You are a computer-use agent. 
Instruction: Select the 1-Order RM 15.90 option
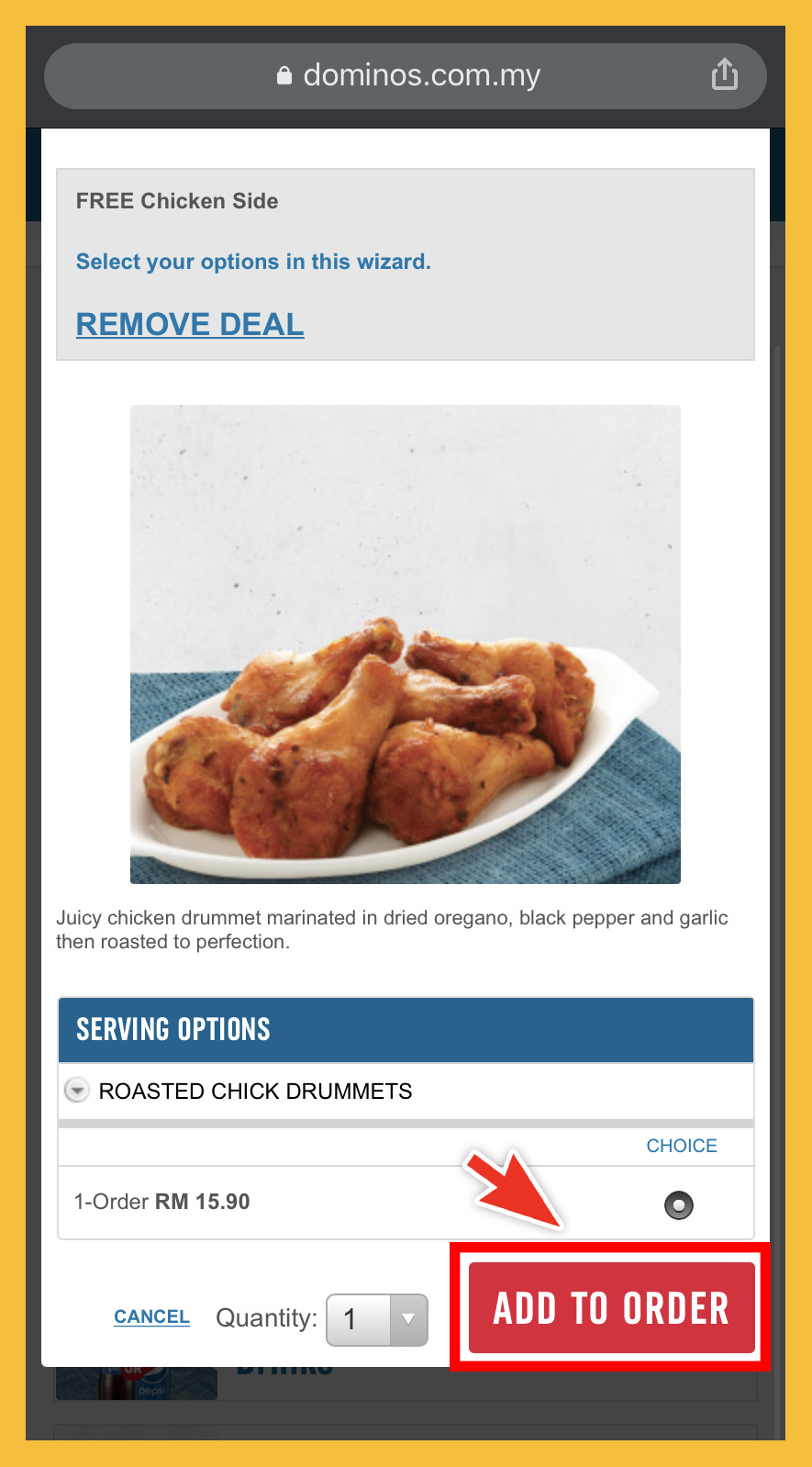(678, 1204)
